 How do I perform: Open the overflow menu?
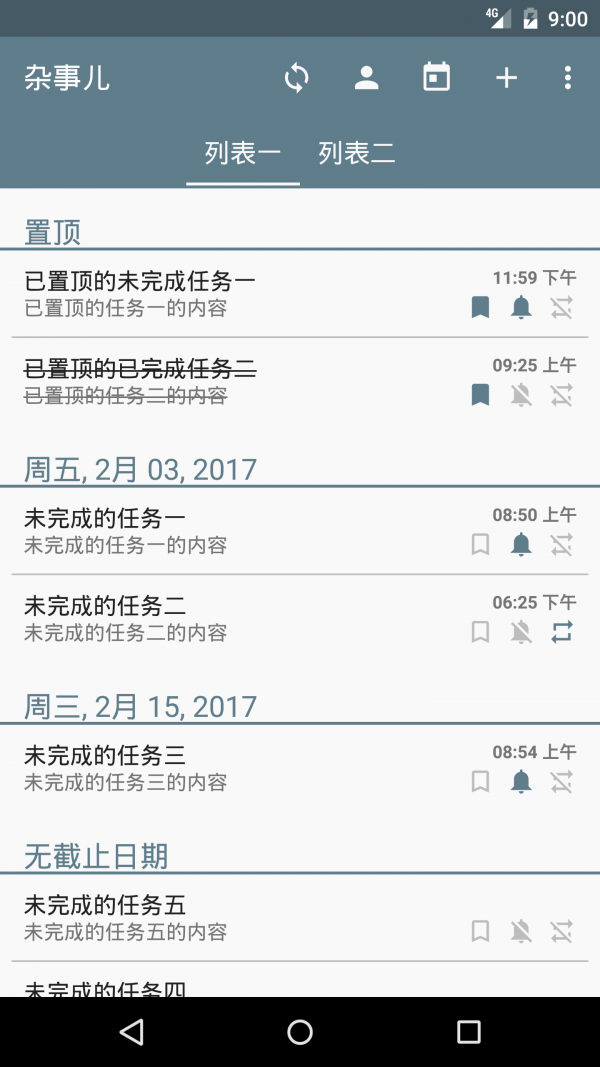click(x=567, y=78)
